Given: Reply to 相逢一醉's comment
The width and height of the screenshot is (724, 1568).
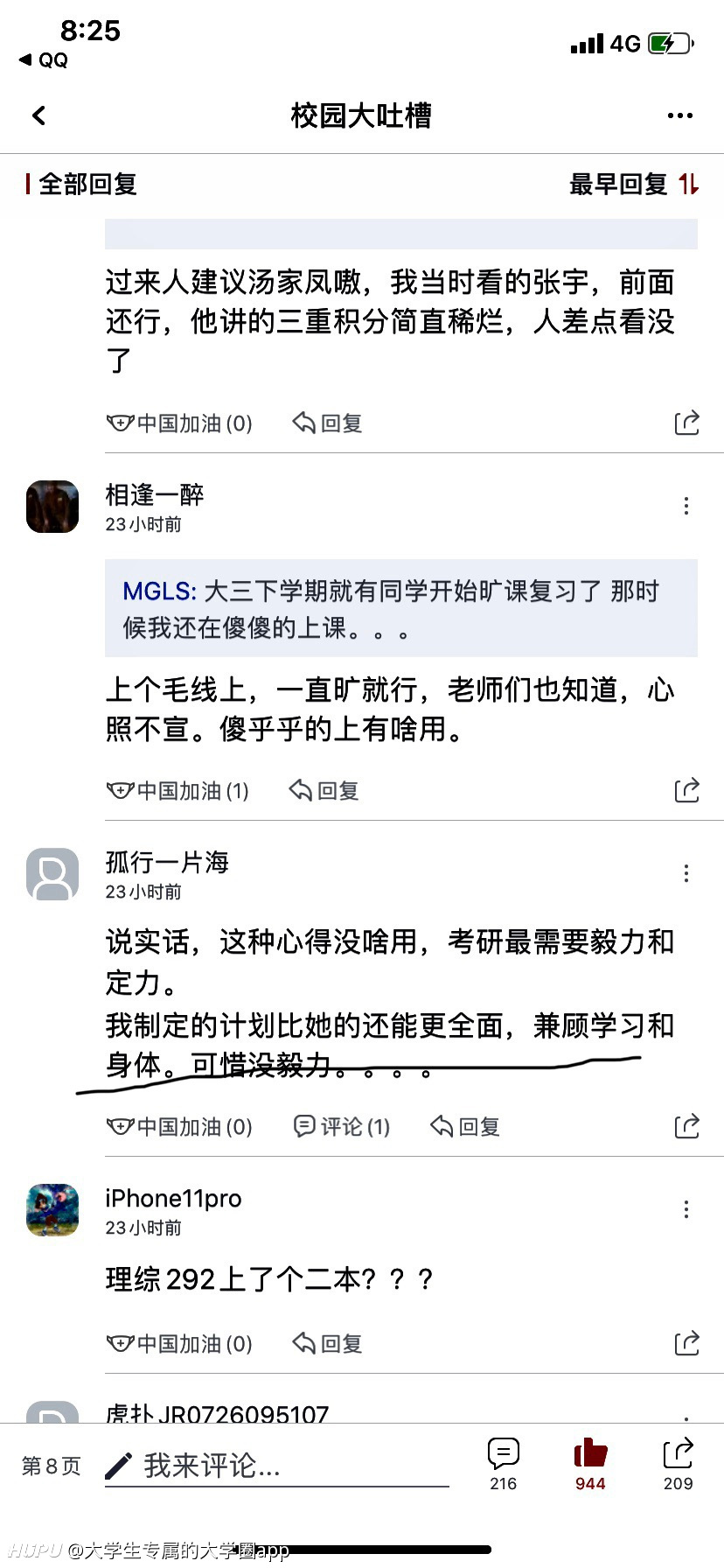Looking at the screenshot, I should (x=324, y=791).
